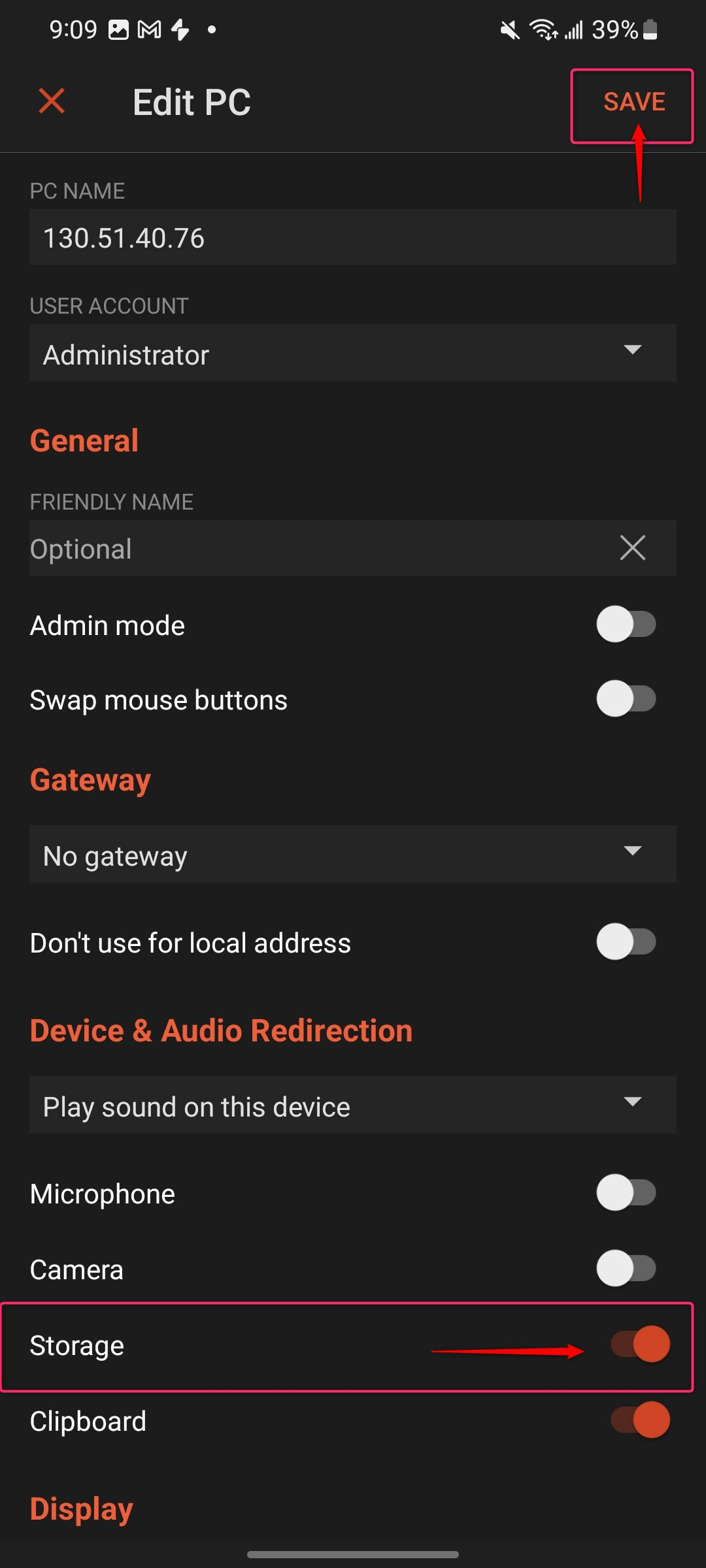Save the PC settings
The height and width of the screenshot is (1568, 706).
point(633,102)
